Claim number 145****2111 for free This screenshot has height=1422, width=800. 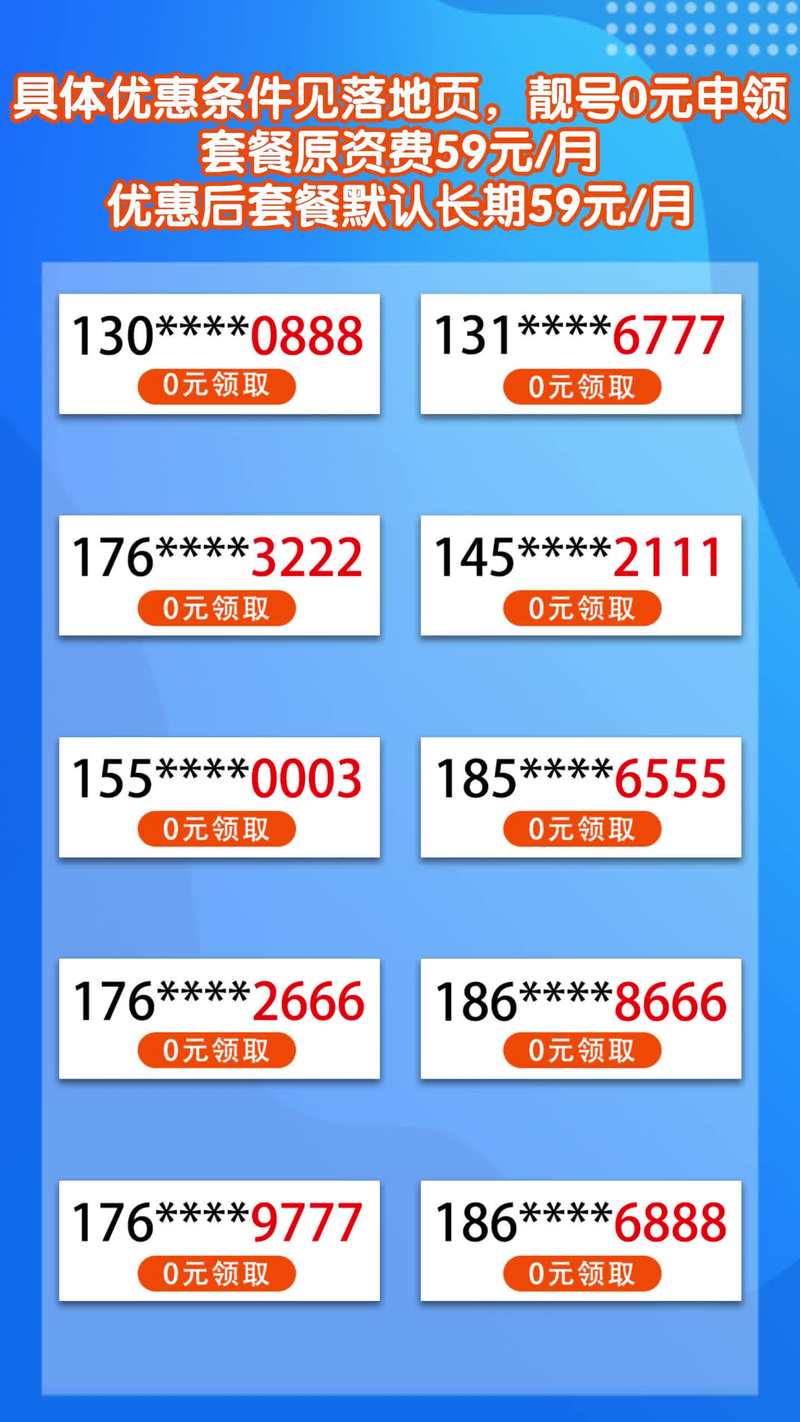(x=583, y=607)
